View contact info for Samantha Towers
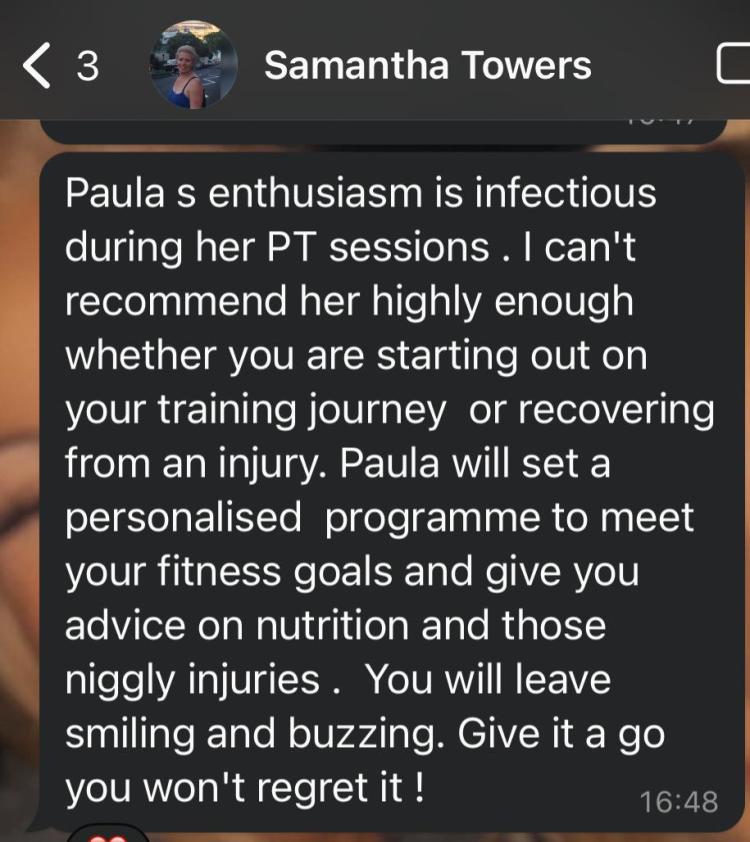This screenshot has height=842, width=750. pos(427,66)
